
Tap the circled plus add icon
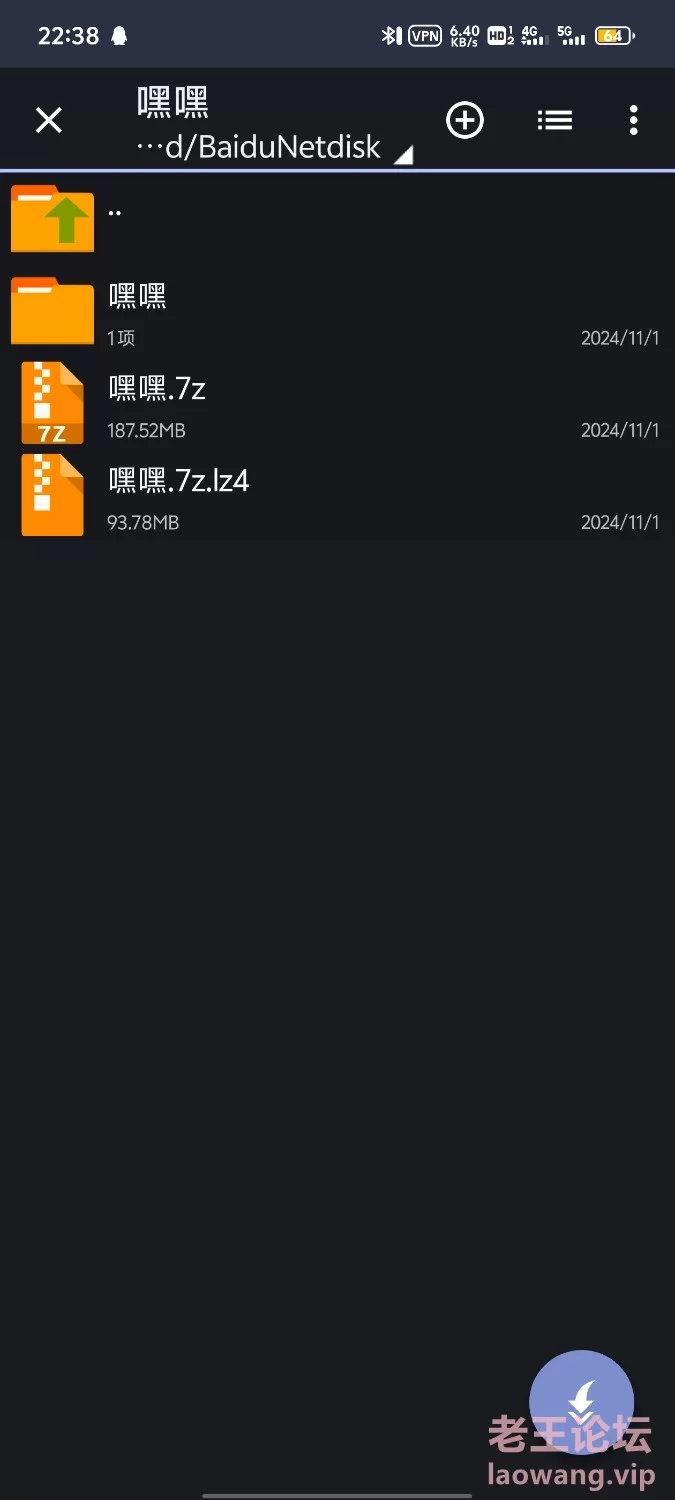click(464, 120)
